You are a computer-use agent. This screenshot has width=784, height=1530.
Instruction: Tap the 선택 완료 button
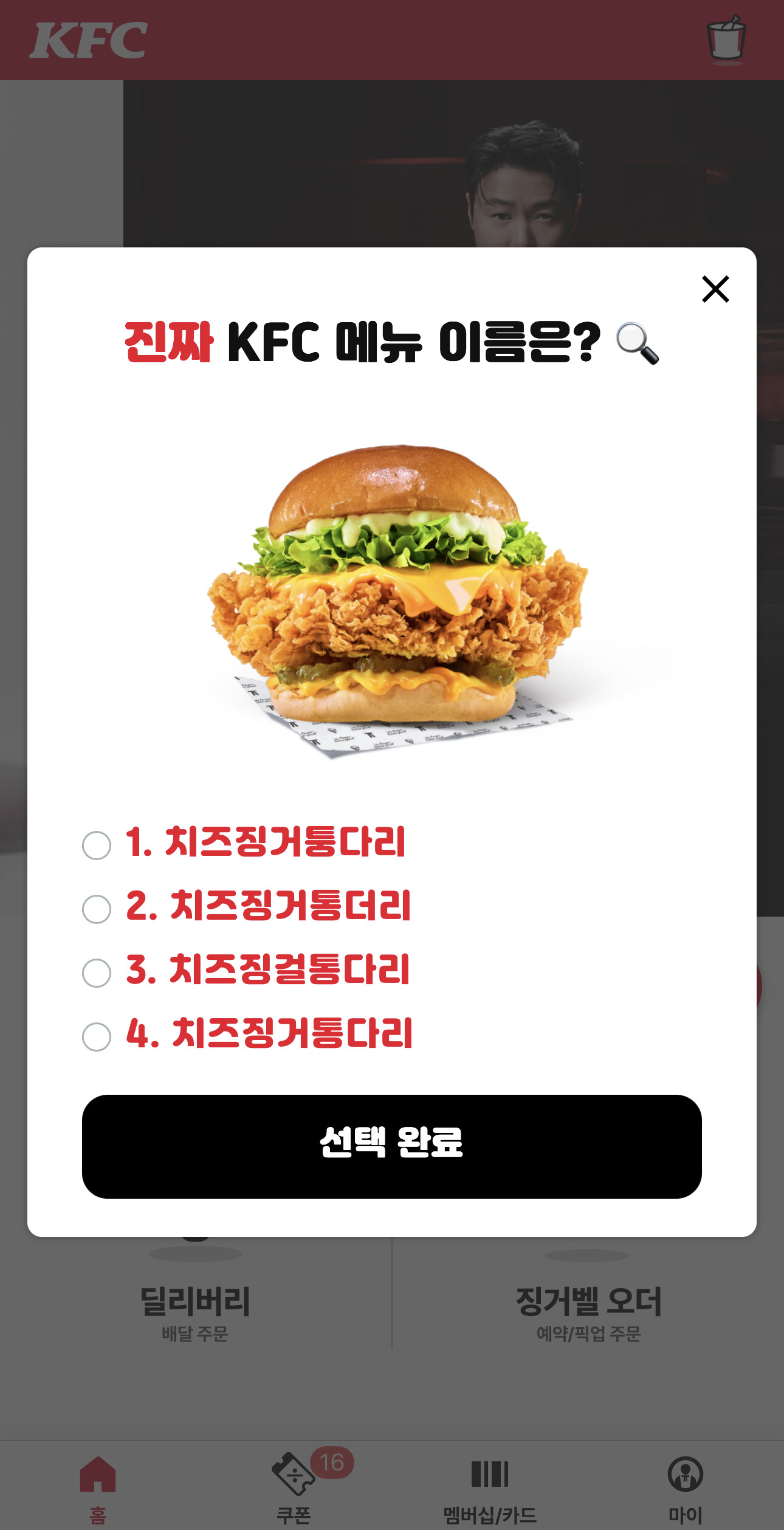click(391, 1146)
